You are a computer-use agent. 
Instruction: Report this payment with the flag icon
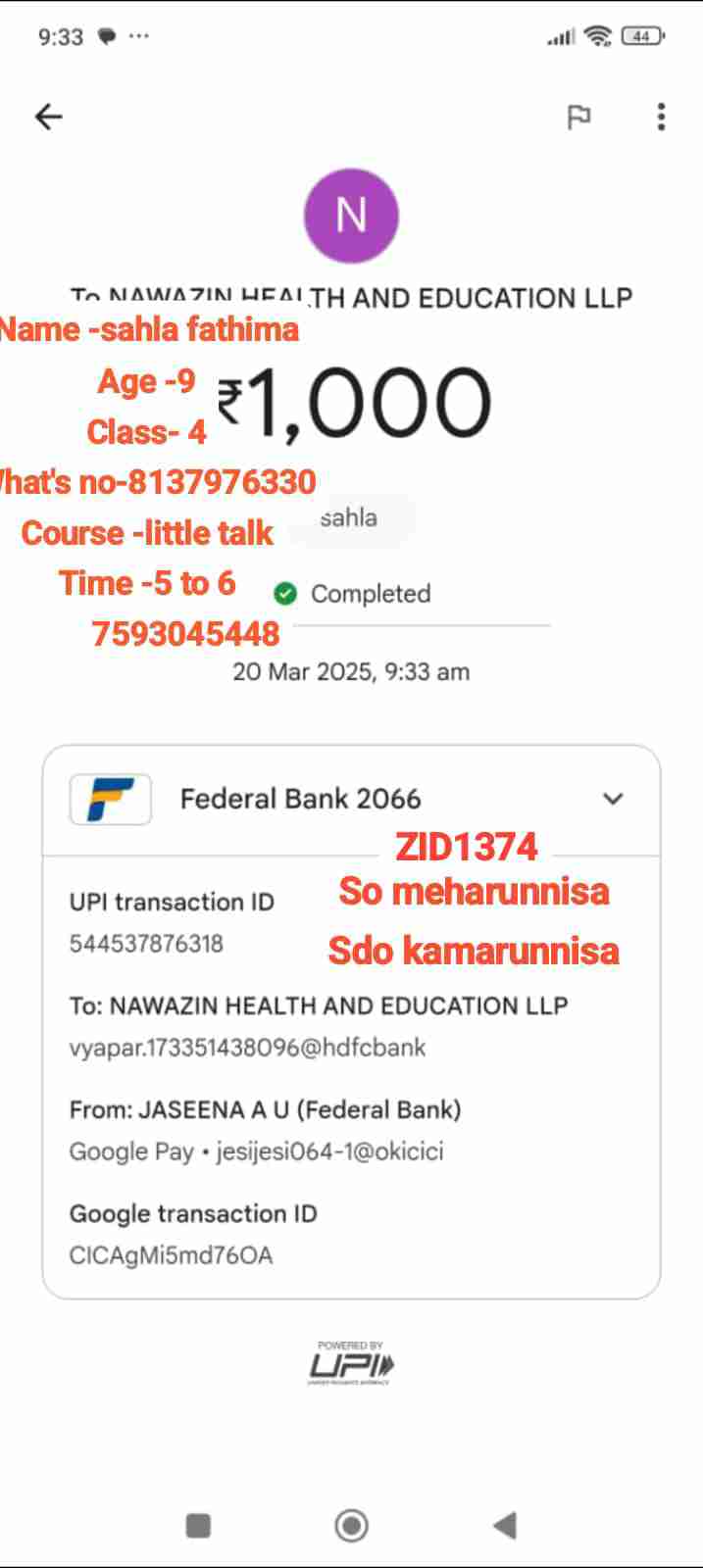point(578,118)
